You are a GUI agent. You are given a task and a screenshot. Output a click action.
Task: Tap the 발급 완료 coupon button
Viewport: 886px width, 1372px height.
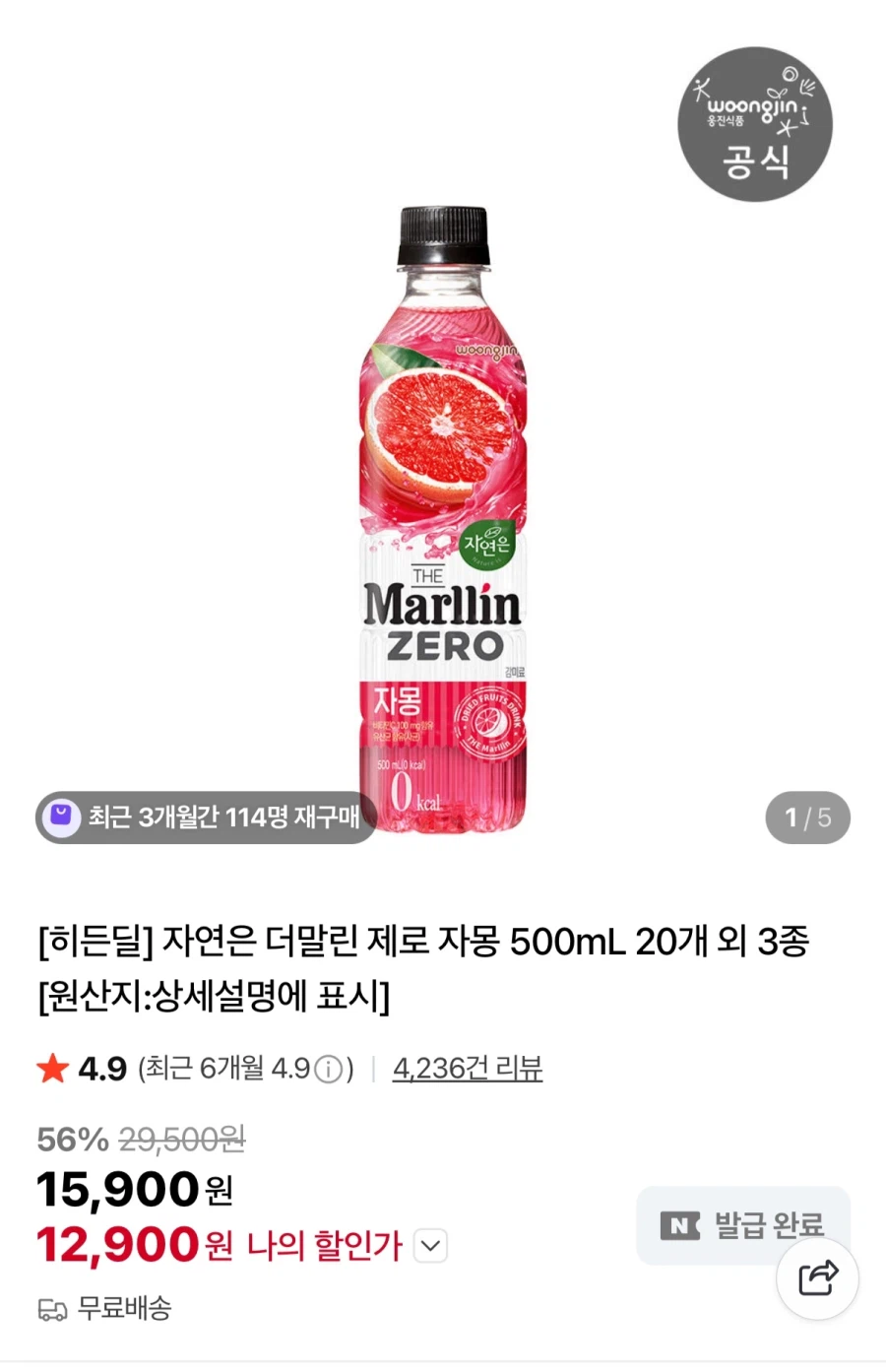click(x=742, y=1224)
